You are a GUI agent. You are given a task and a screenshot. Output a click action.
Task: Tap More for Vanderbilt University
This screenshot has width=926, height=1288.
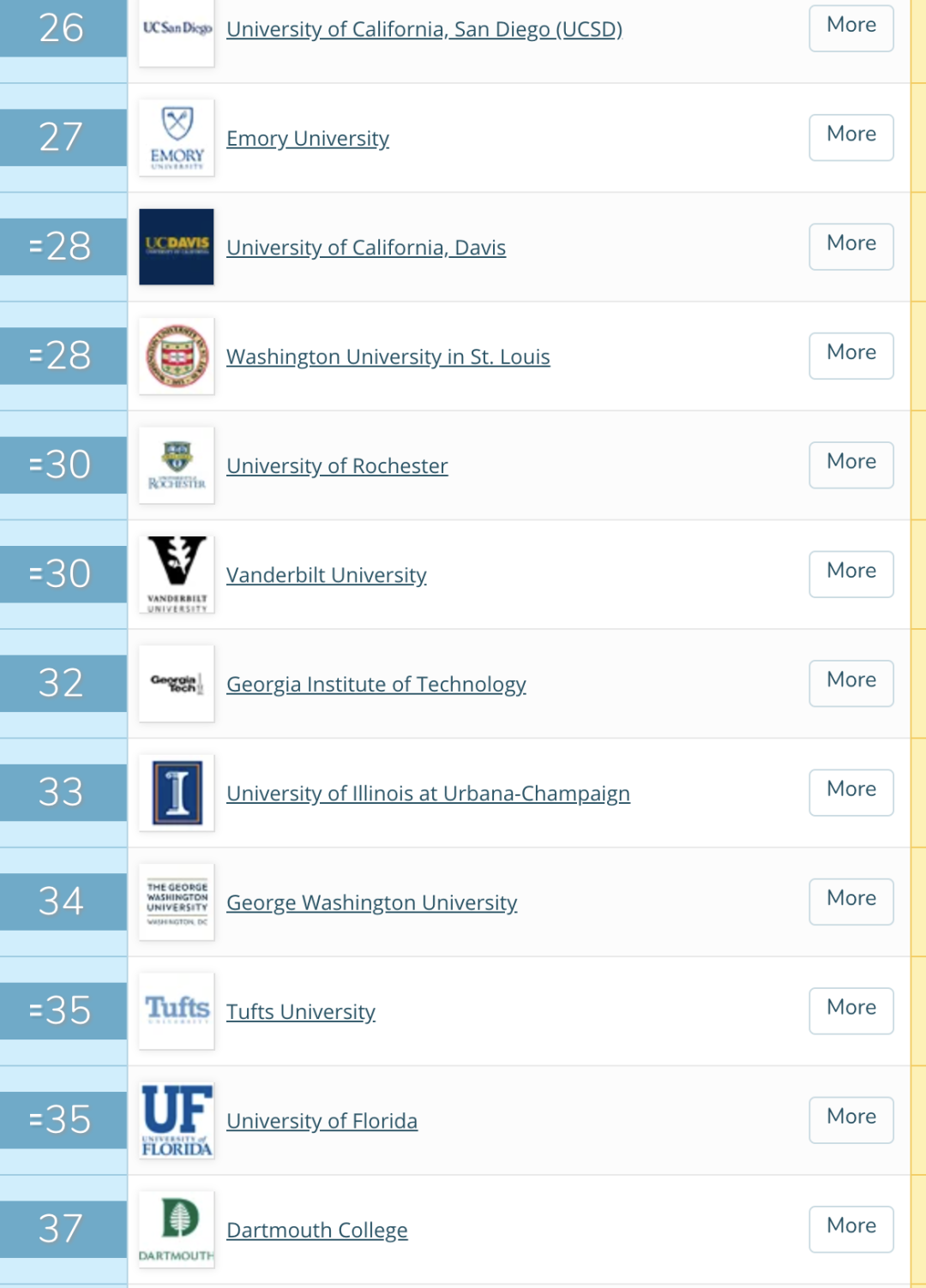[x=851, y=573]
